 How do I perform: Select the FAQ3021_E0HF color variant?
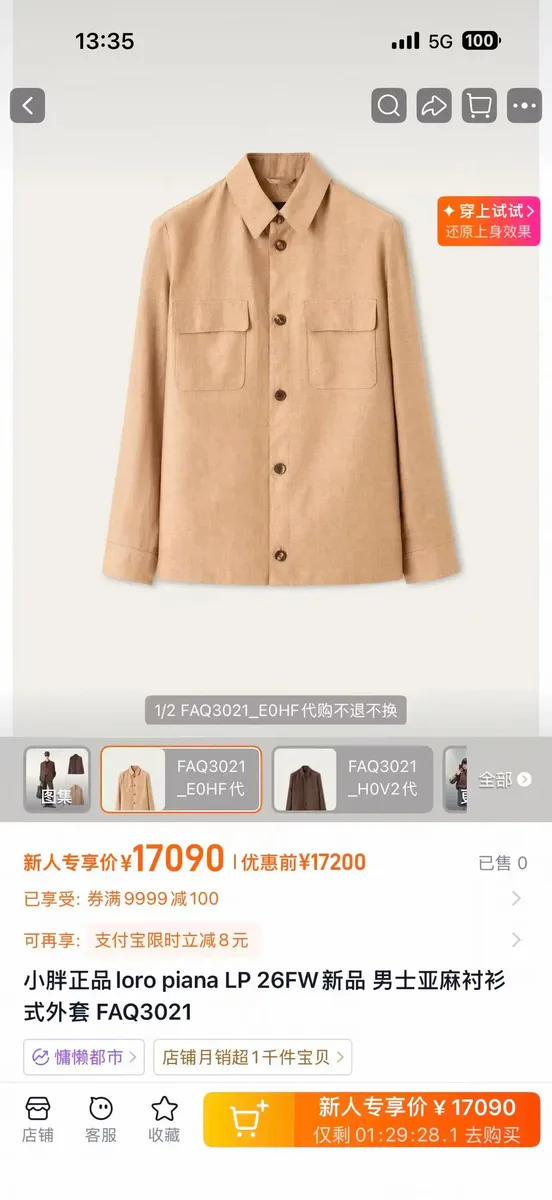point(181,779)
